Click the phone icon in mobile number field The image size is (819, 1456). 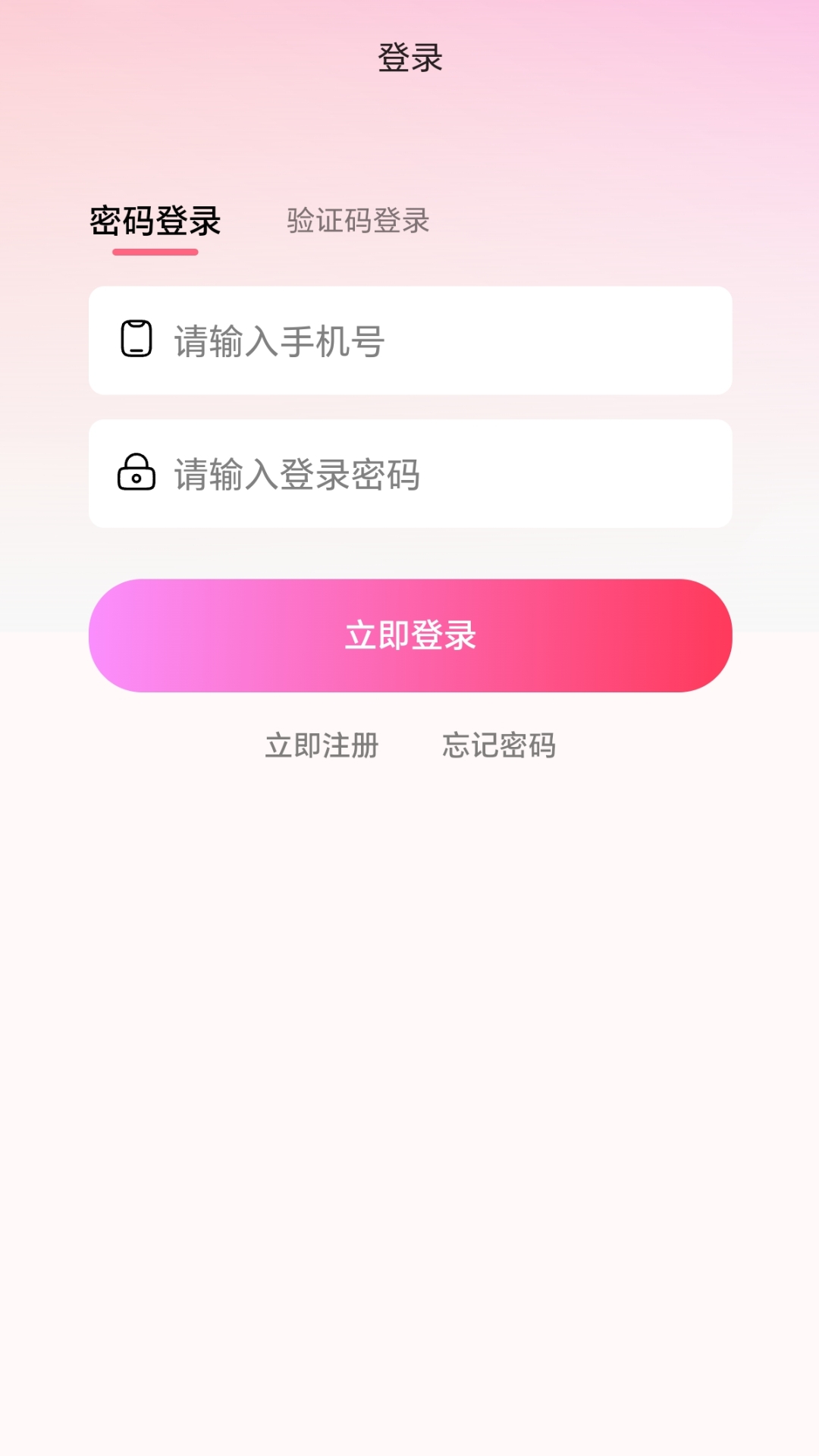[136, 341]
